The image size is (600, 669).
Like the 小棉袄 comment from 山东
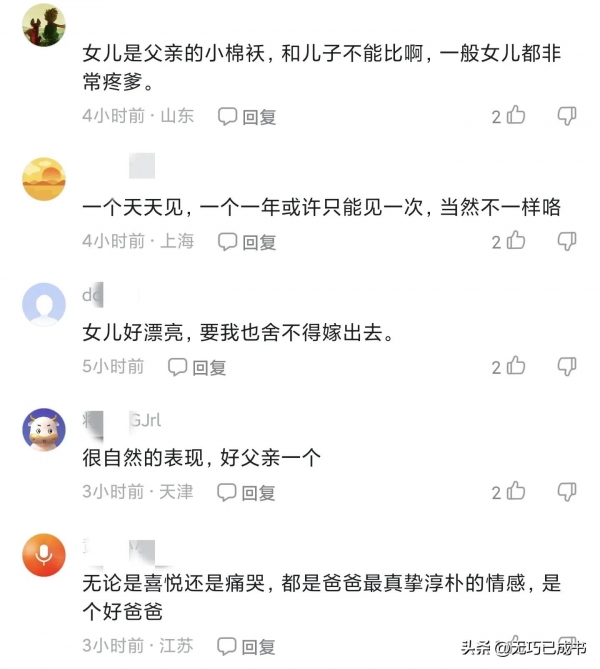pyautogui.click(x=515, y=116)
